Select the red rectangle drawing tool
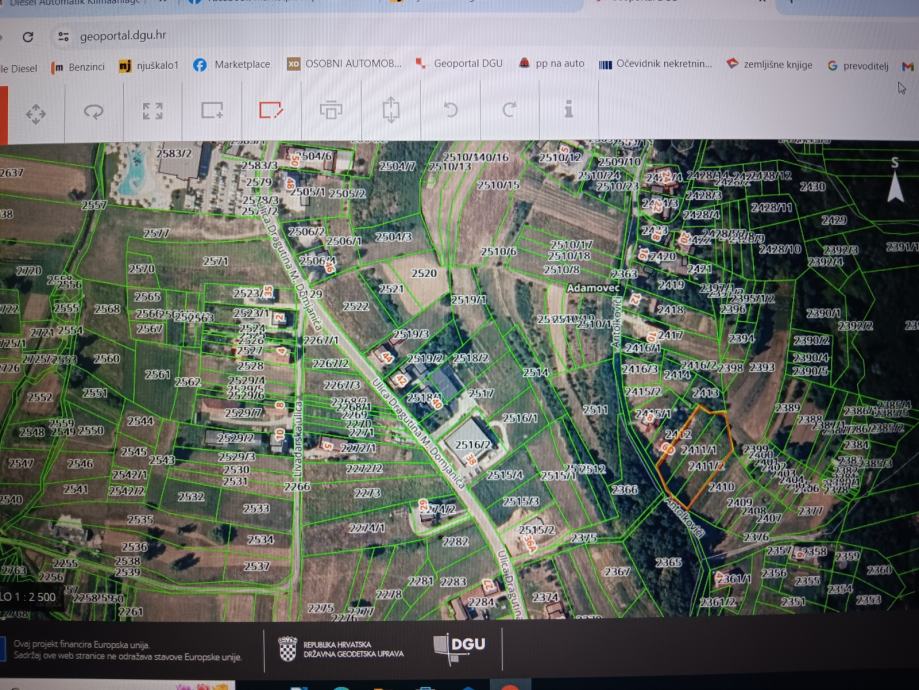This screenshot has width=919, height=690. coord(271,110)
